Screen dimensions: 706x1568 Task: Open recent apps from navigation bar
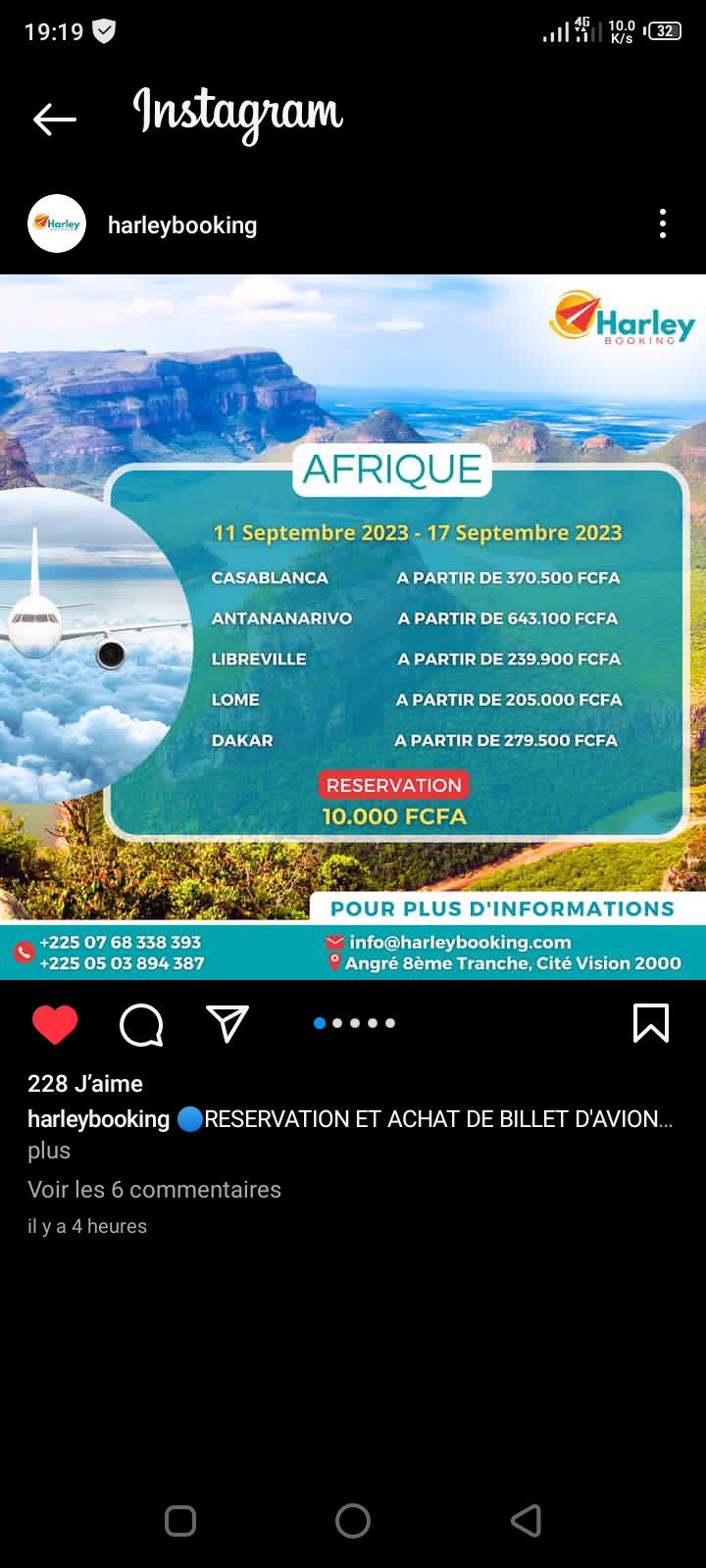click(180, 1521)
